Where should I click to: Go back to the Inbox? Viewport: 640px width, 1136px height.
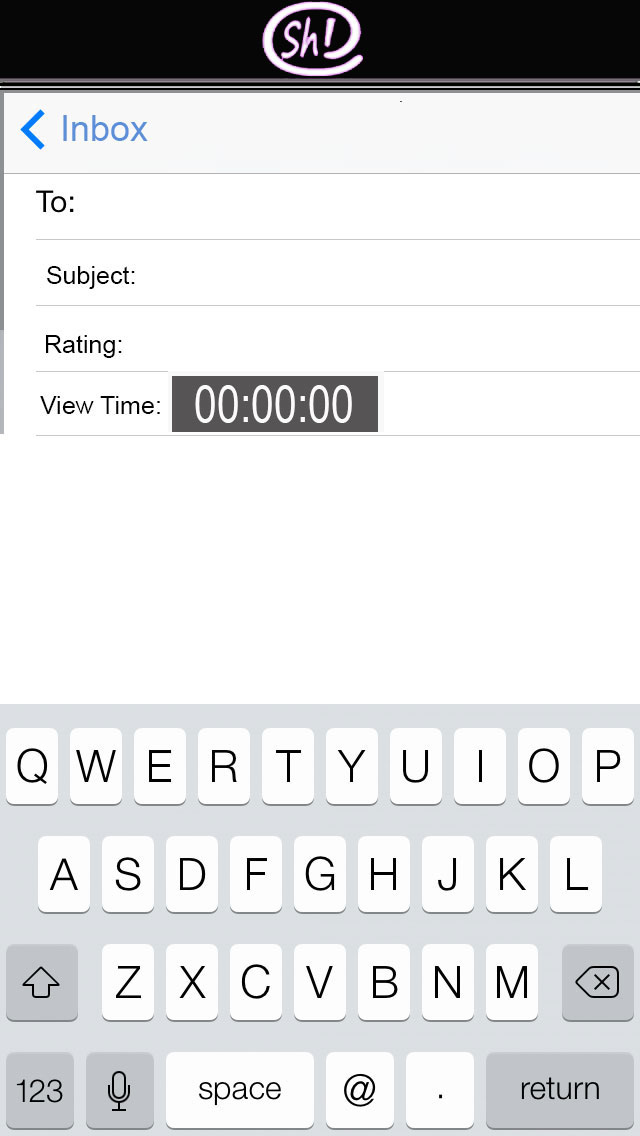click(x=84, y=130)
